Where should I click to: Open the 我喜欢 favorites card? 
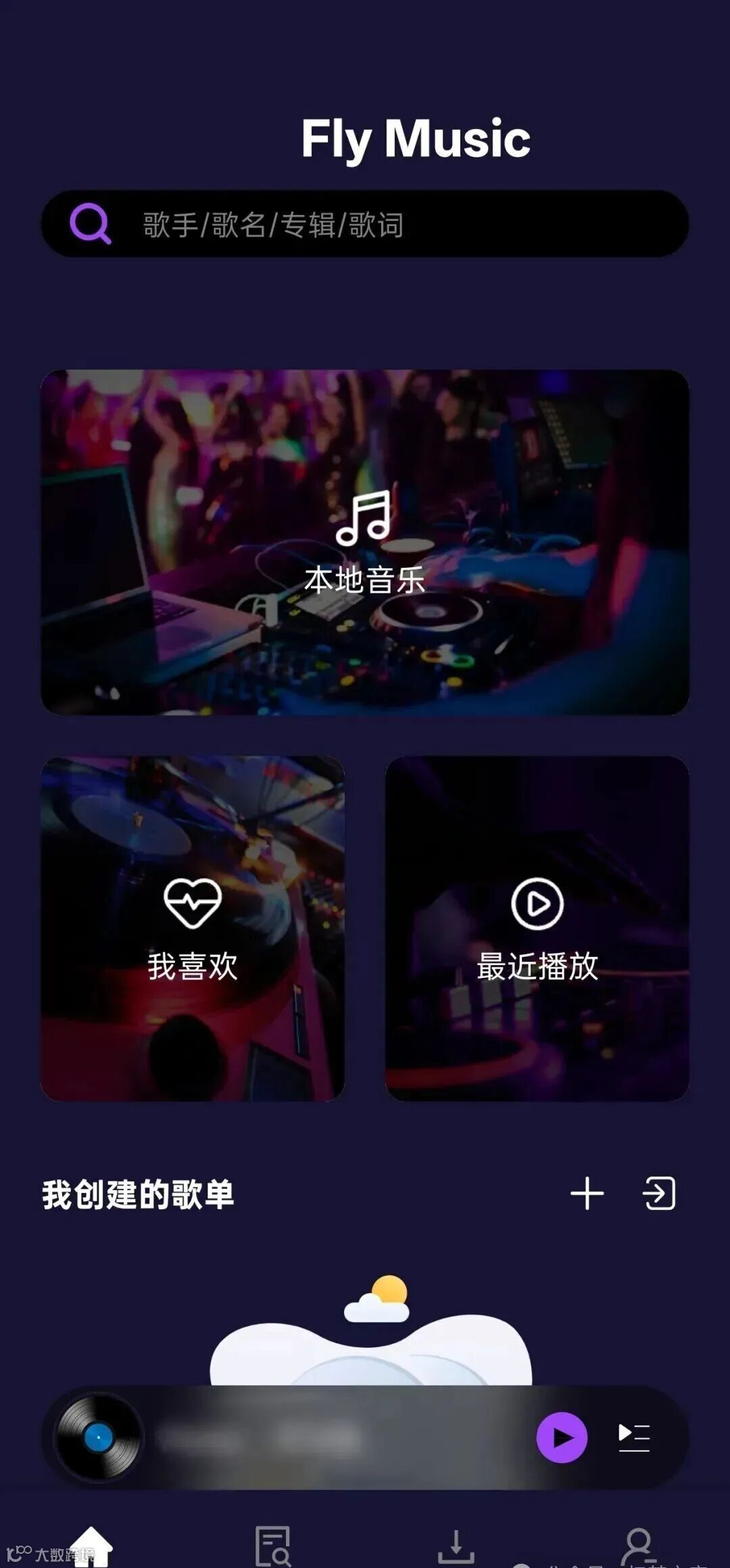click(x=193, y=928)
